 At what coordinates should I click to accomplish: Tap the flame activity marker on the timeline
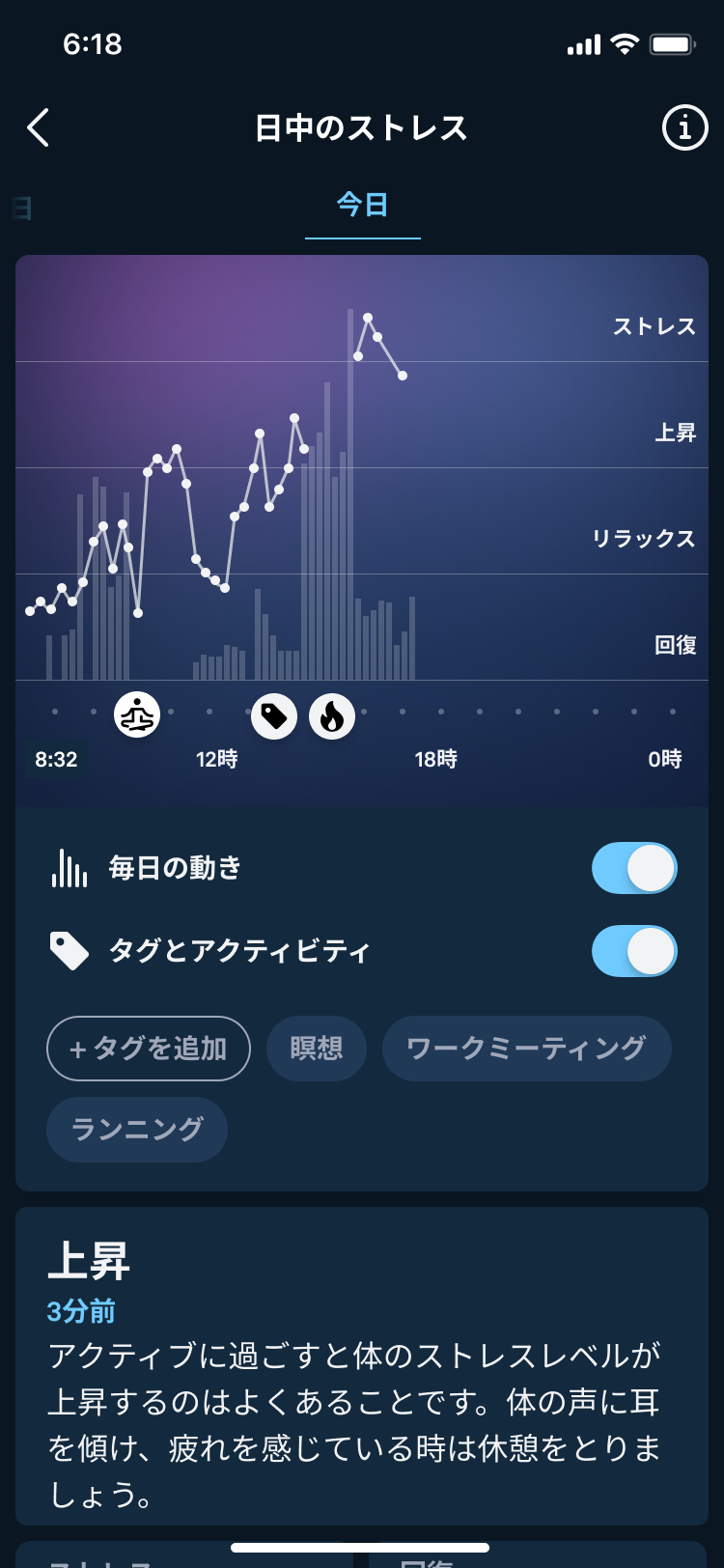[332, 715]
